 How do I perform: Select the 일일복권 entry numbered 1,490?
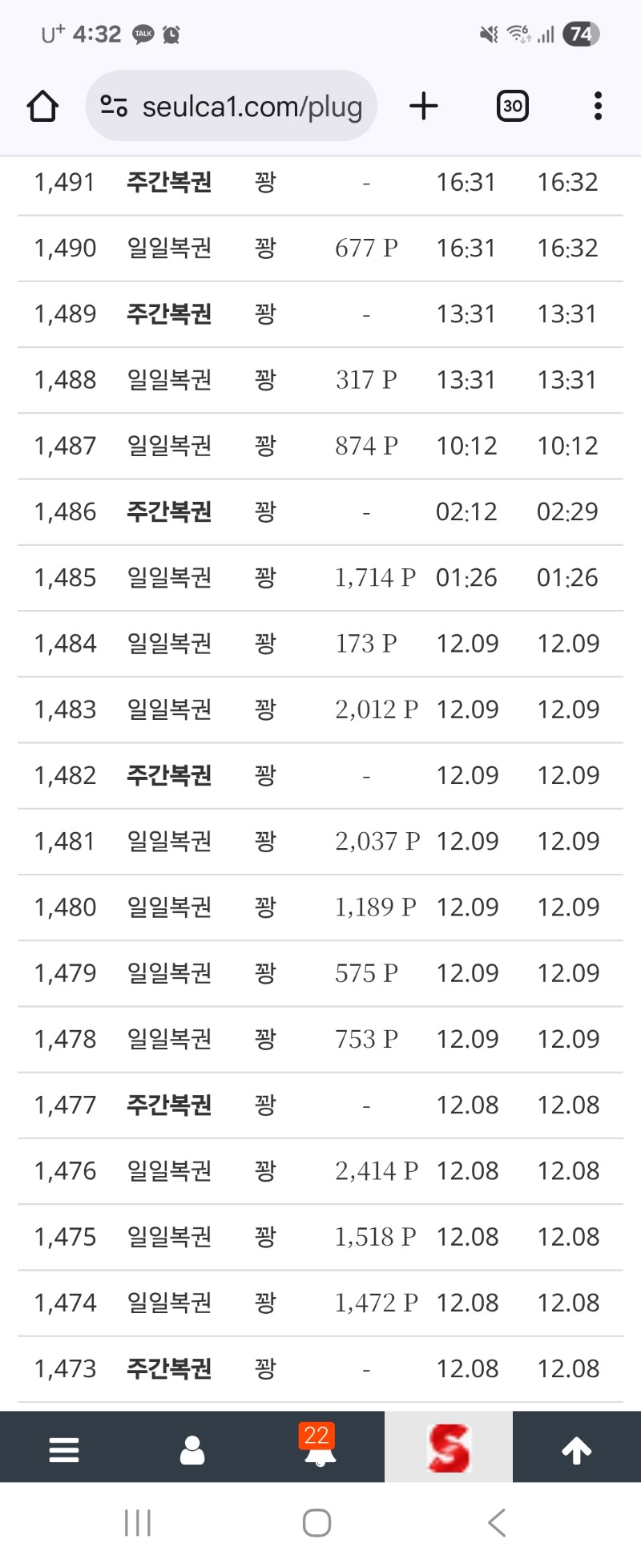pyautogui.click(x=168, y=248)
